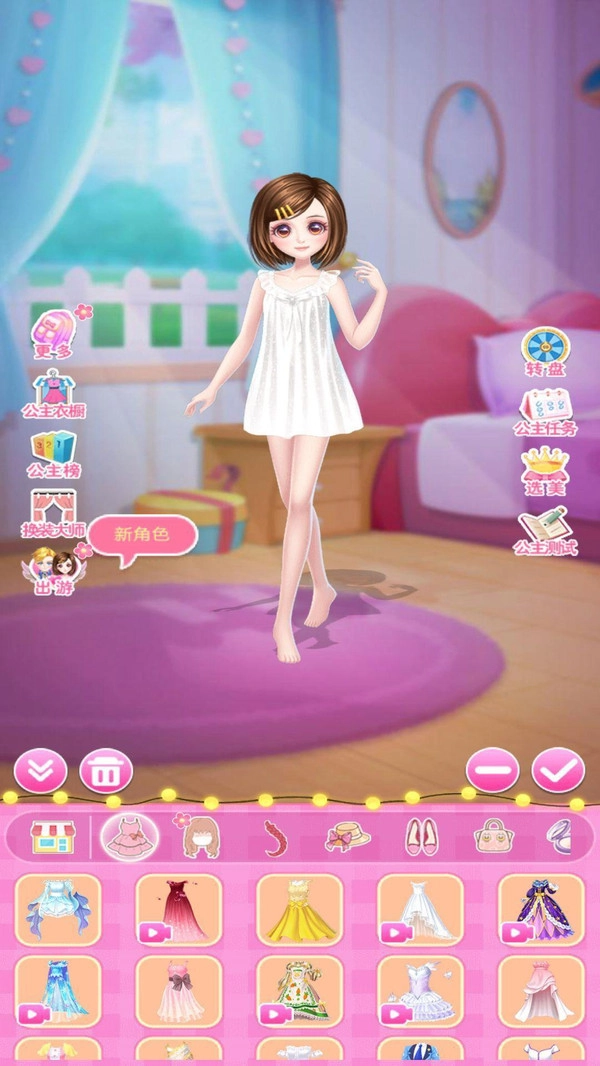Open the 更多 menu icon
This screenshot has height=1066, width=600.
(53, 331)
